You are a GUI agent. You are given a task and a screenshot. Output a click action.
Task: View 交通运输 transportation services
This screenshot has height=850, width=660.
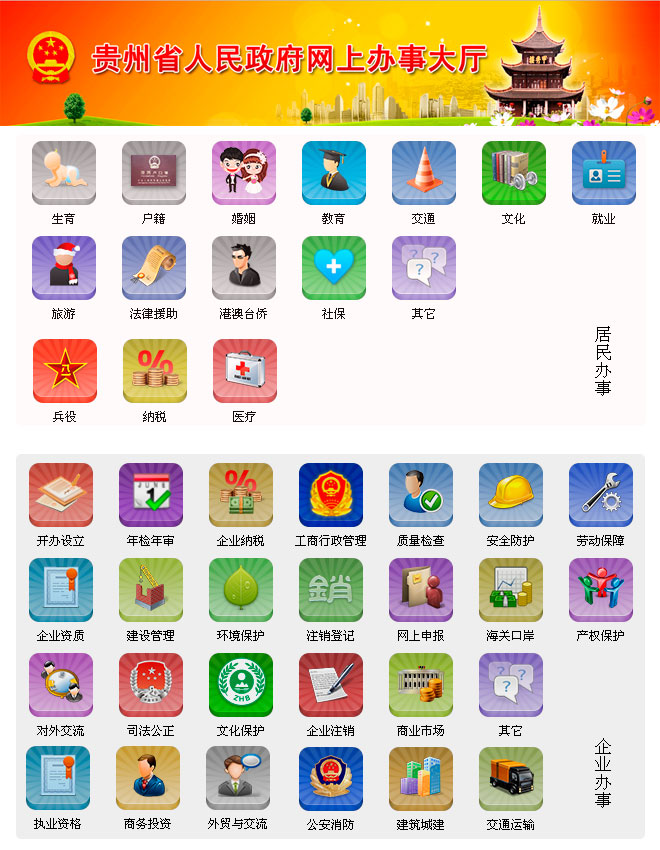511,779
